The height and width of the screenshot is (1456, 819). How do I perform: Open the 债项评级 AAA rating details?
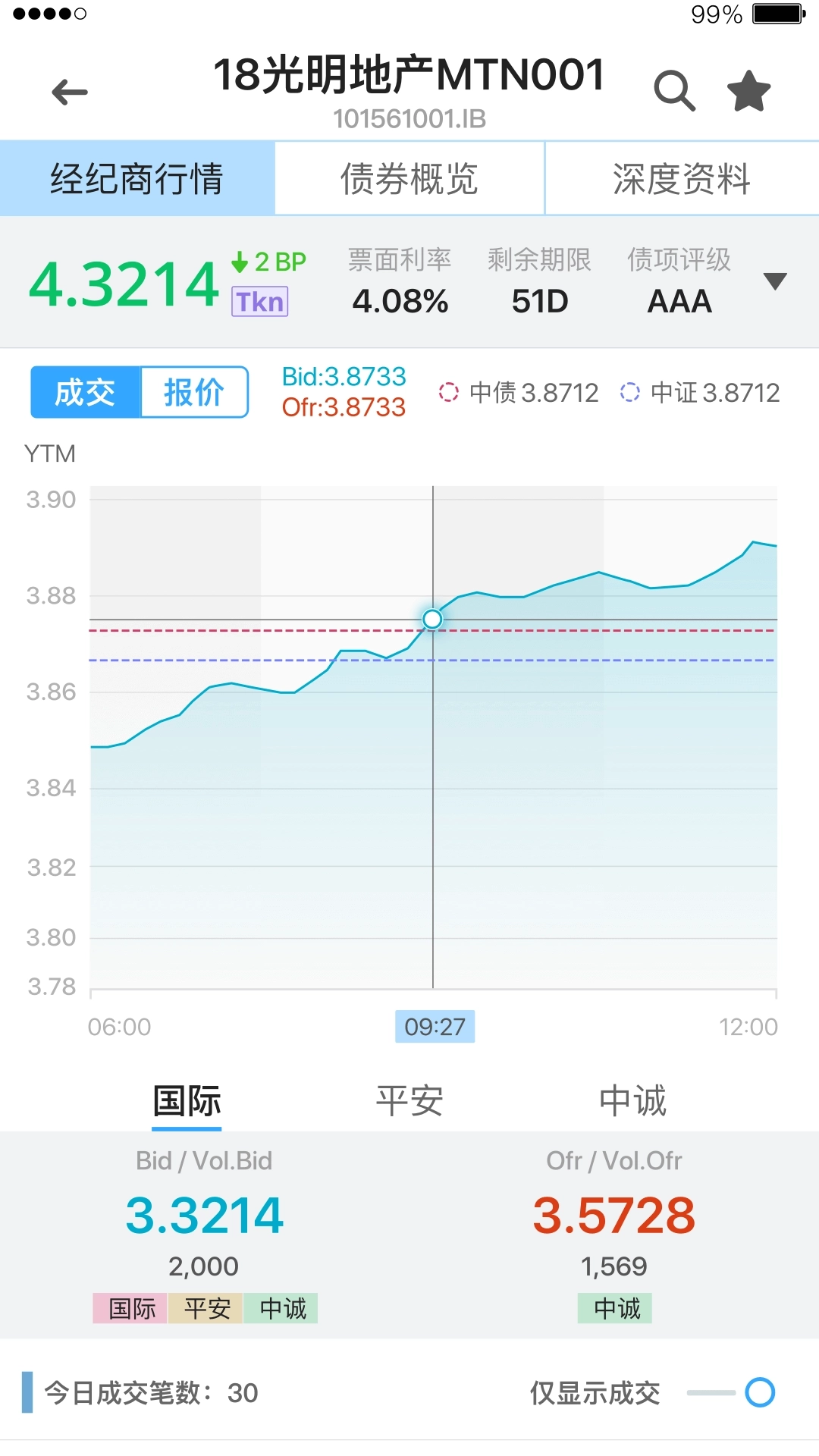click(x=678, y=284)
